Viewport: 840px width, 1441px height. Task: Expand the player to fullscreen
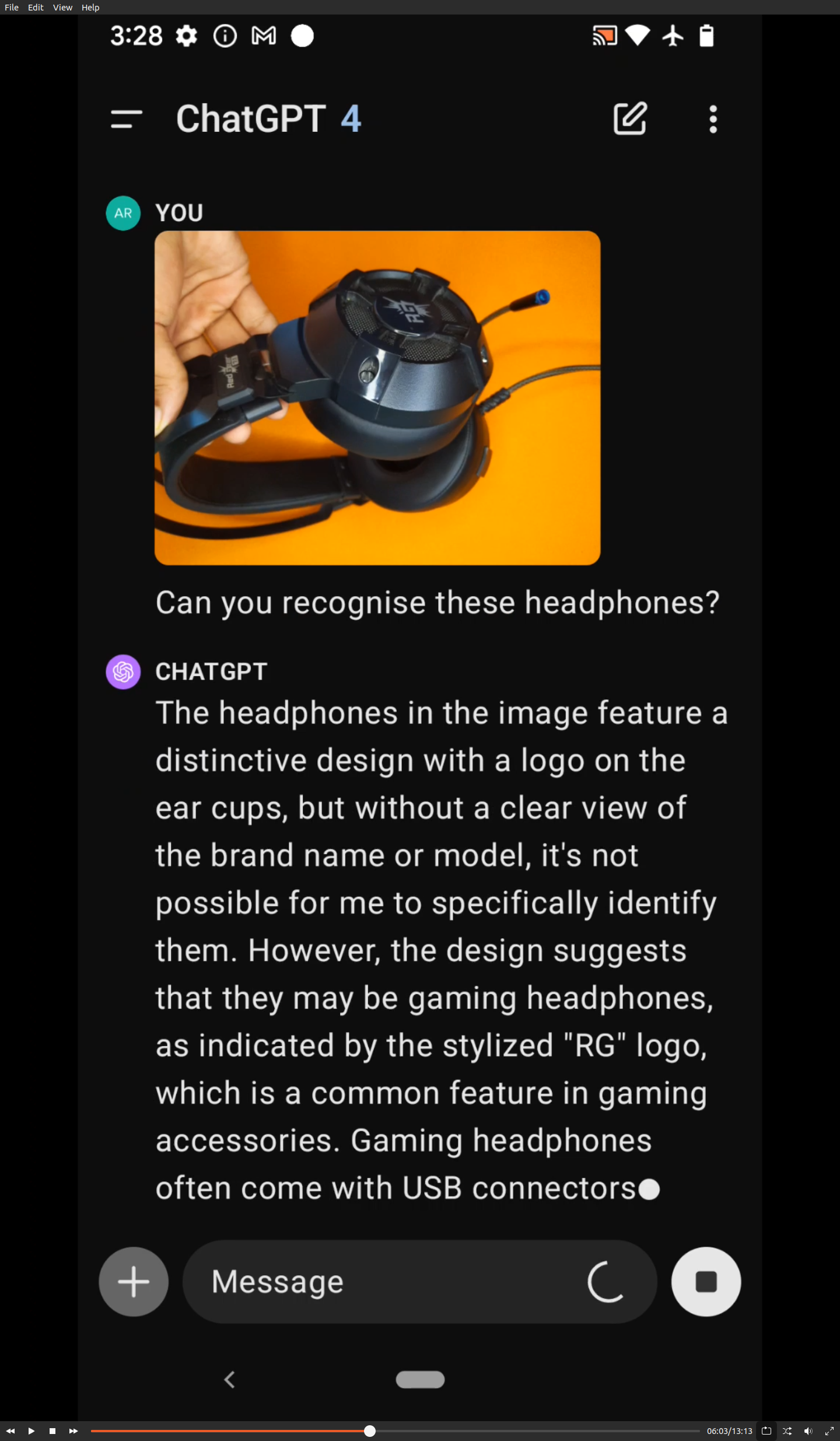pyautogui.click(x=829, y=1430)
